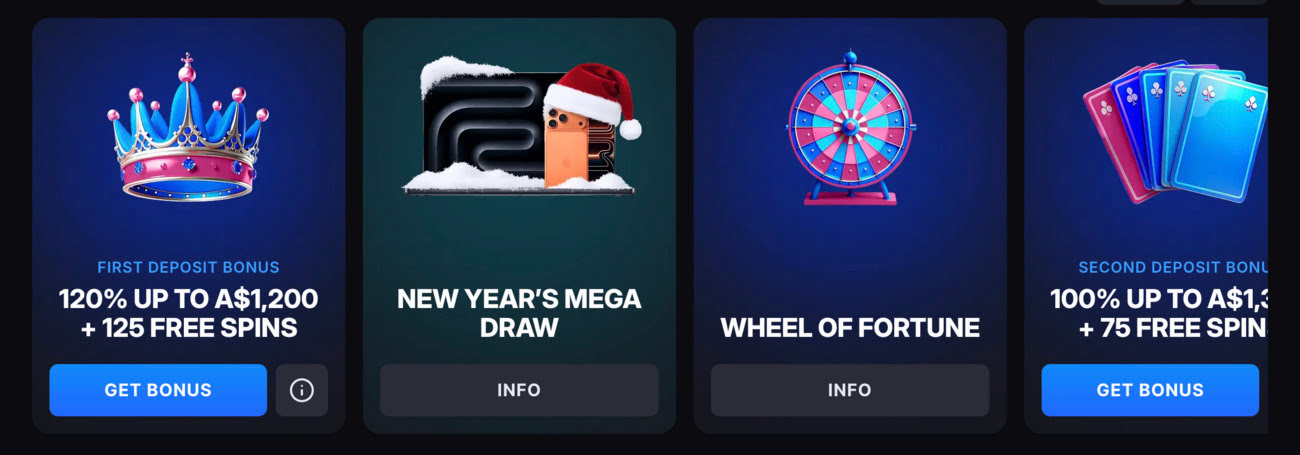Open info icon for first deposit bonus
This screenshot has width=1300, height=455.
pyautogui.click(x=302, y=390)
